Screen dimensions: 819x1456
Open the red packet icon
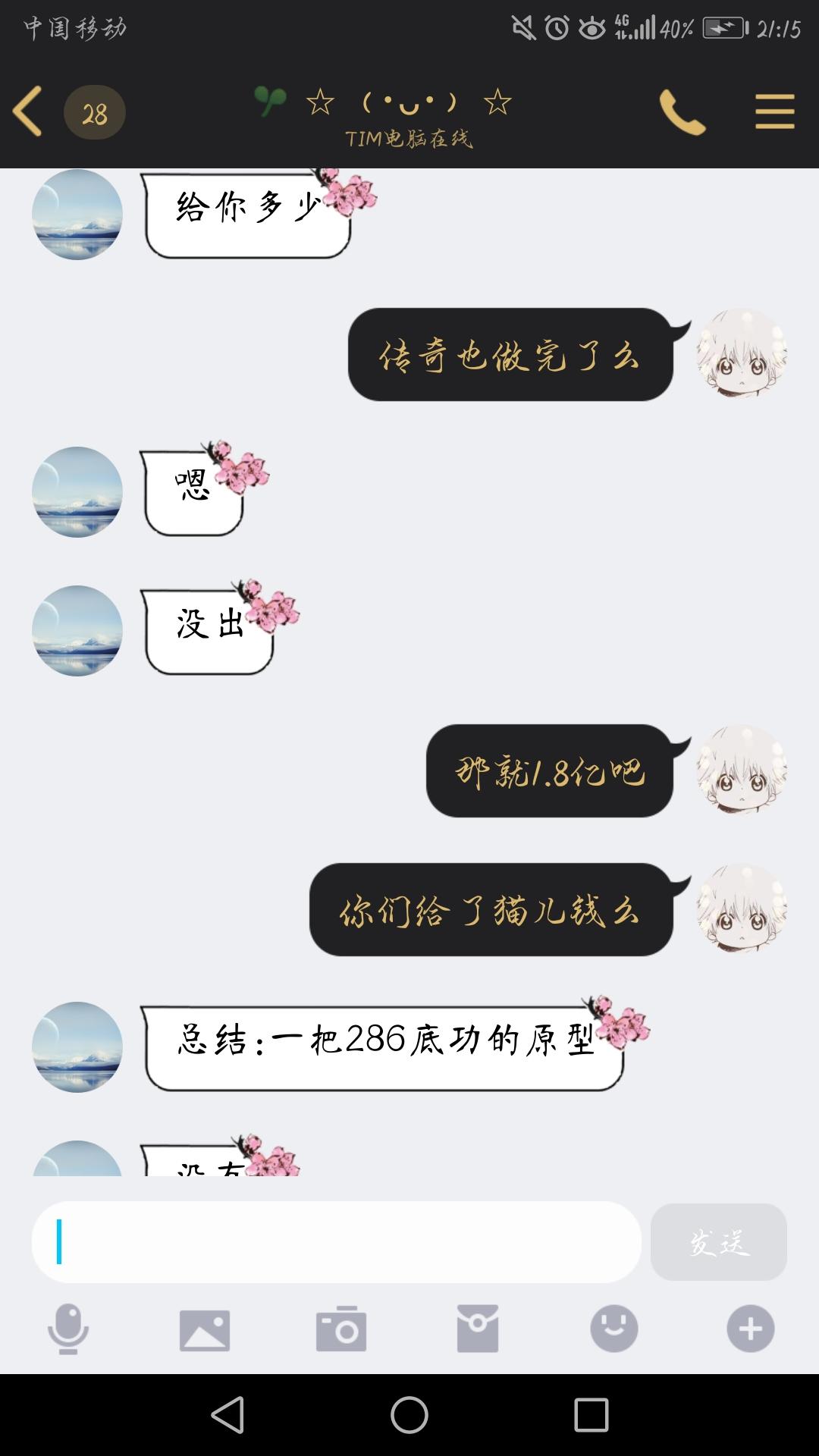tap(478, 1329)
